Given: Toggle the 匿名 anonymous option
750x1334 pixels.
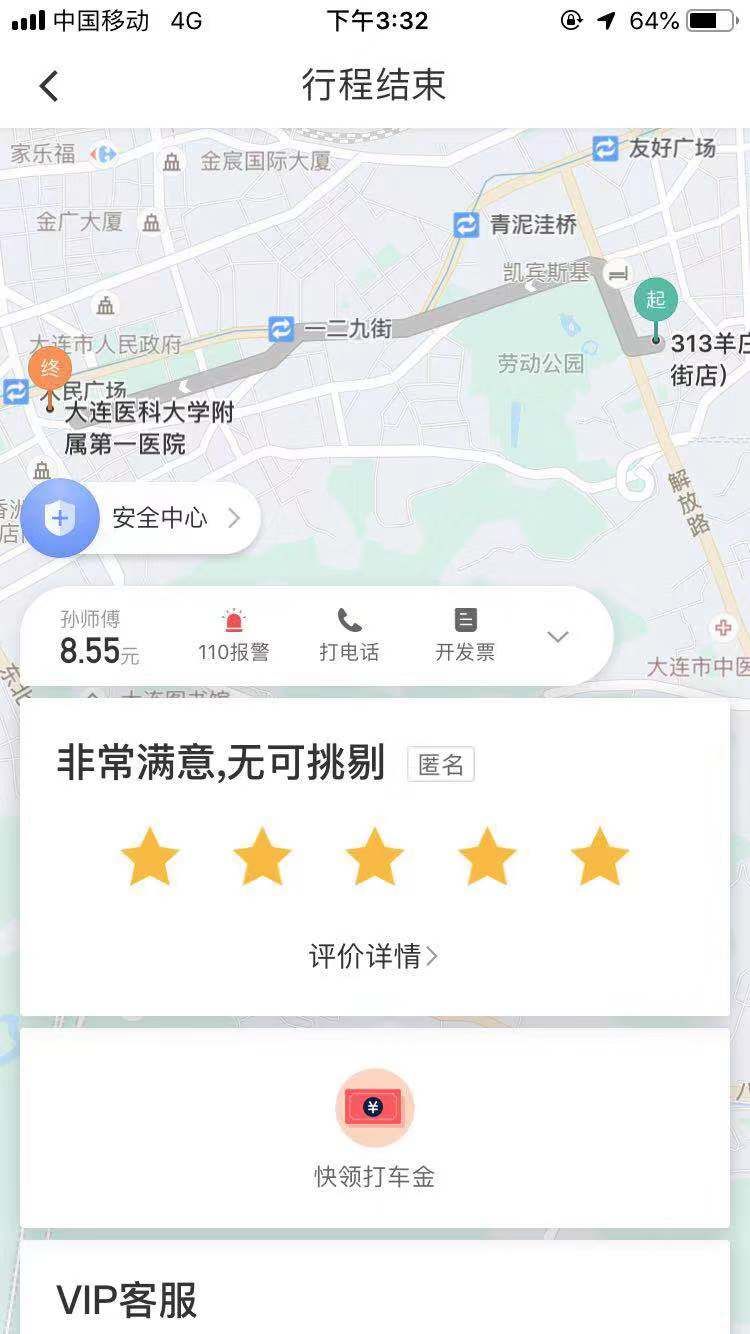Looking at the screenshot, I should (x=440, y=764).
